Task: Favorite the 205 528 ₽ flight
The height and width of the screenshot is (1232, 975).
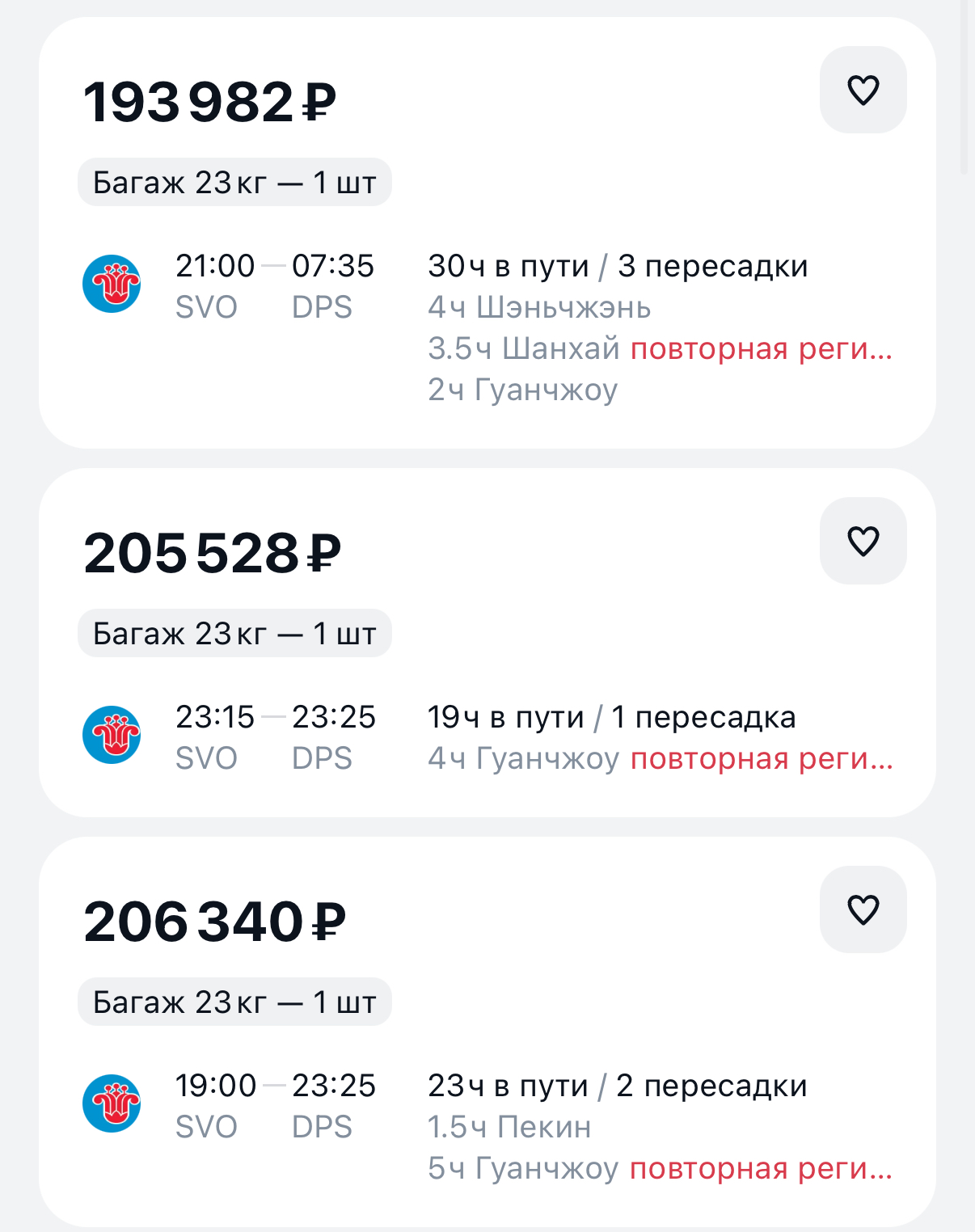Action: (x=863, y=541)
